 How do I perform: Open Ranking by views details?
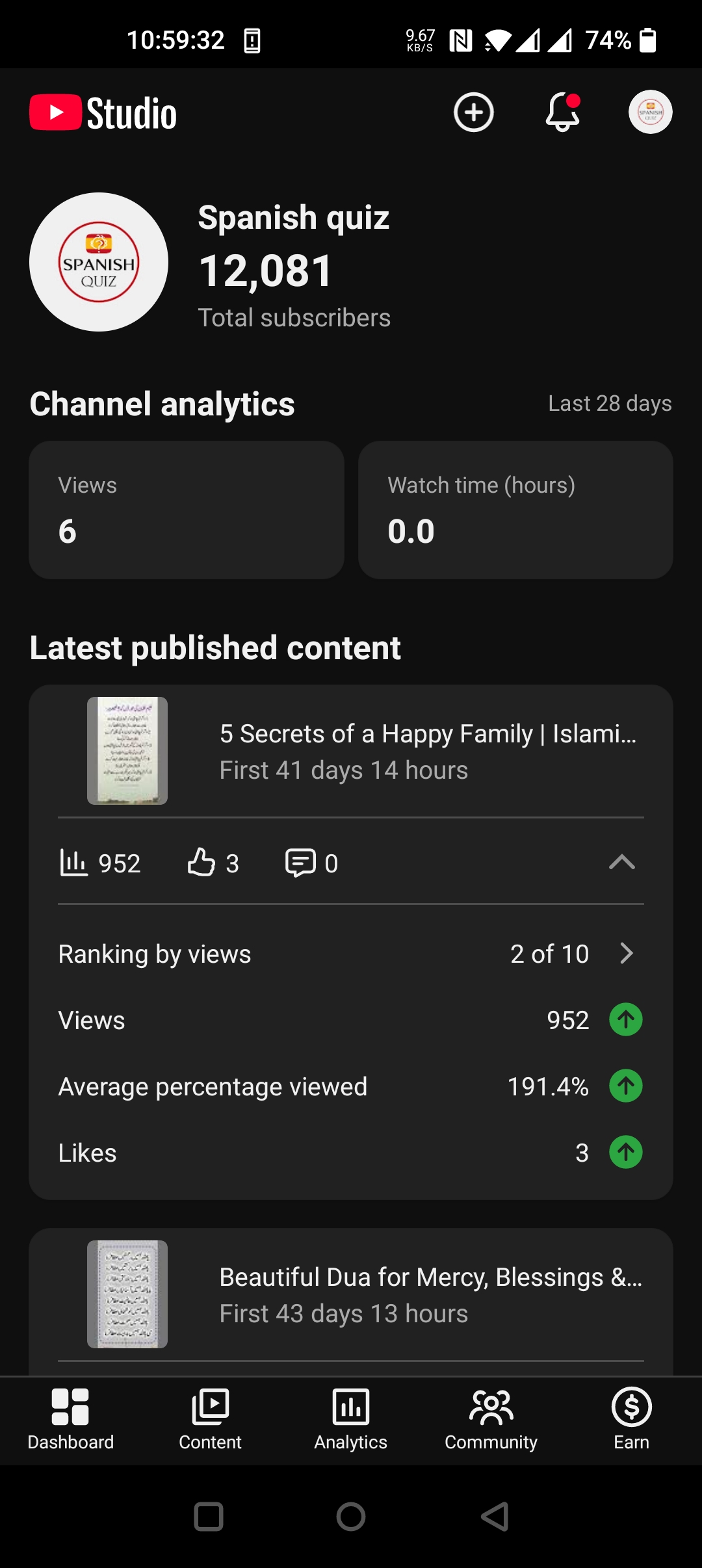coord(351,954)
